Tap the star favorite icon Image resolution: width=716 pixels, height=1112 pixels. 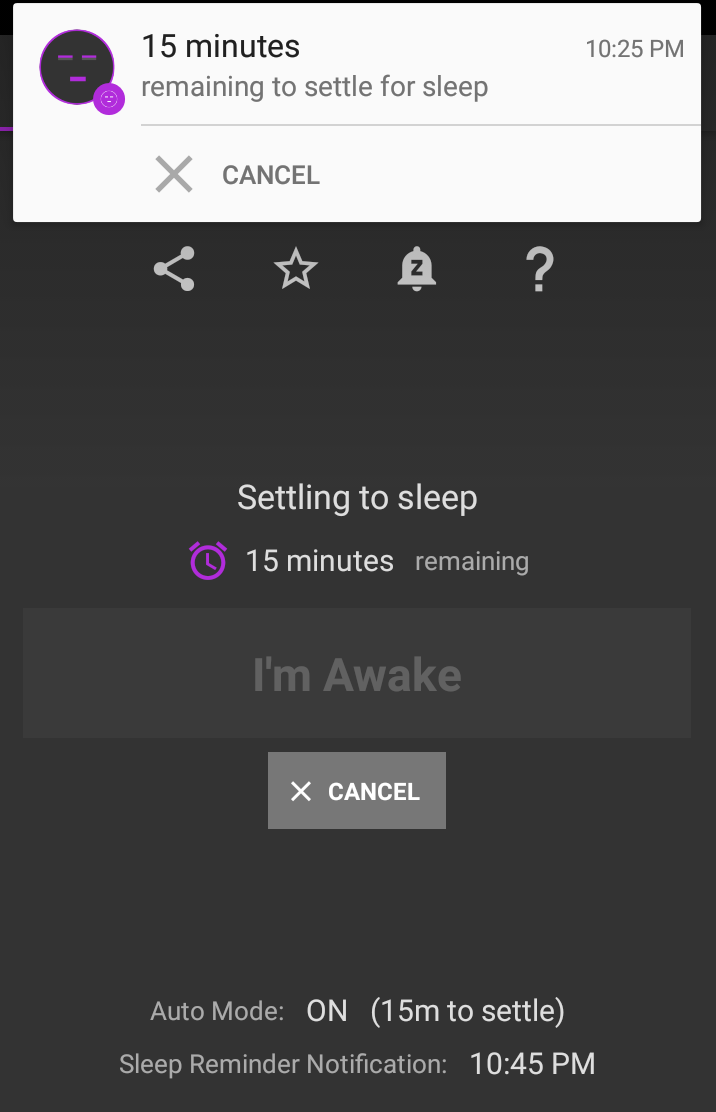tap(295, 269)
